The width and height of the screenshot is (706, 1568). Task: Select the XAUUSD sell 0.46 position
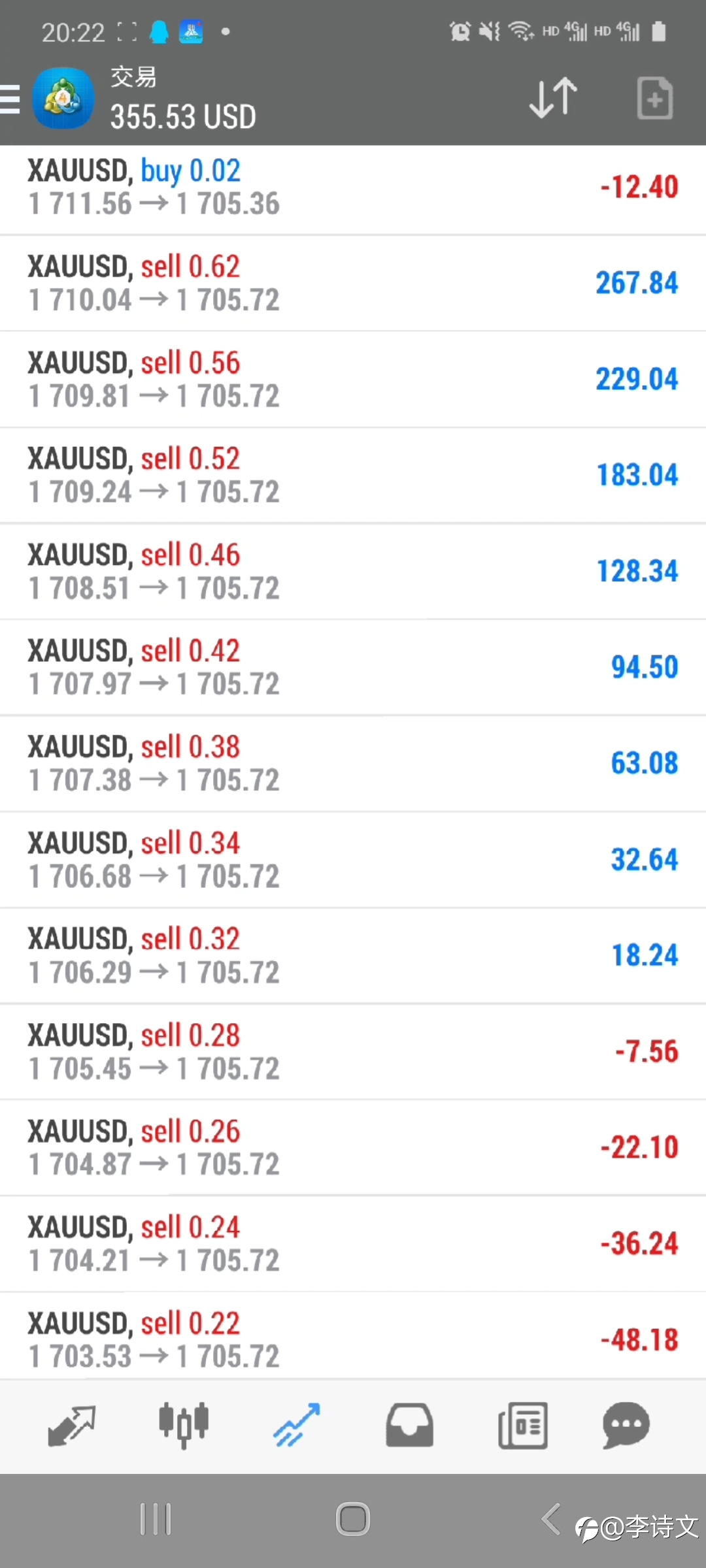point(353,571)
